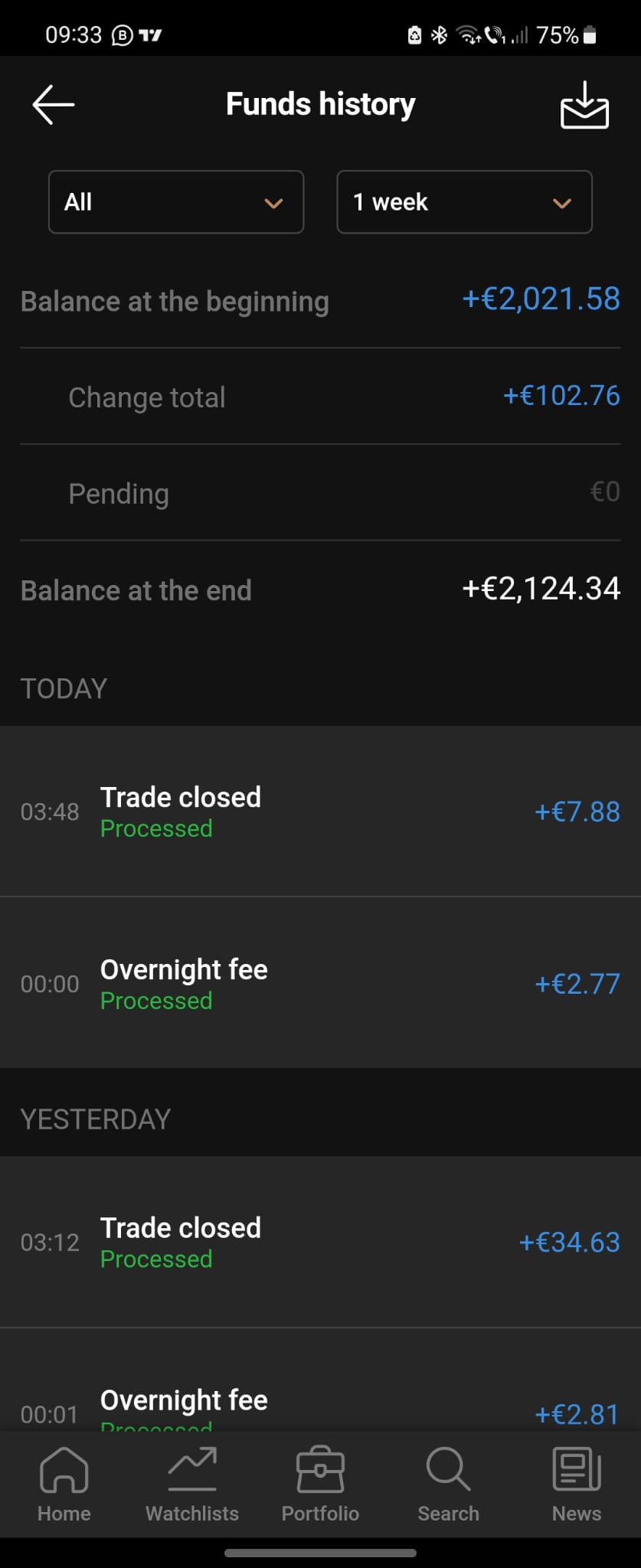
Task: Open today's 03:48 Trade closed entry
Action: [x=320, y=812]
